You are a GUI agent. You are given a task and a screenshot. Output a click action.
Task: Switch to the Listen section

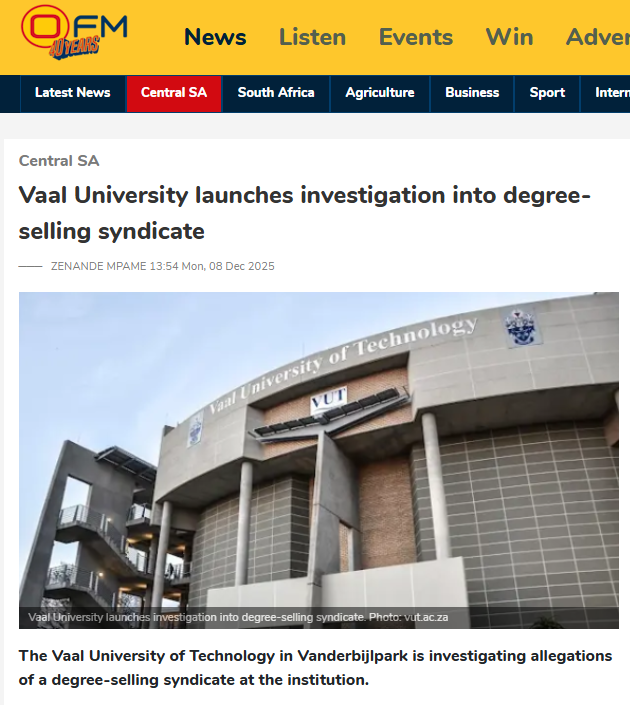(x=312, y=37)
